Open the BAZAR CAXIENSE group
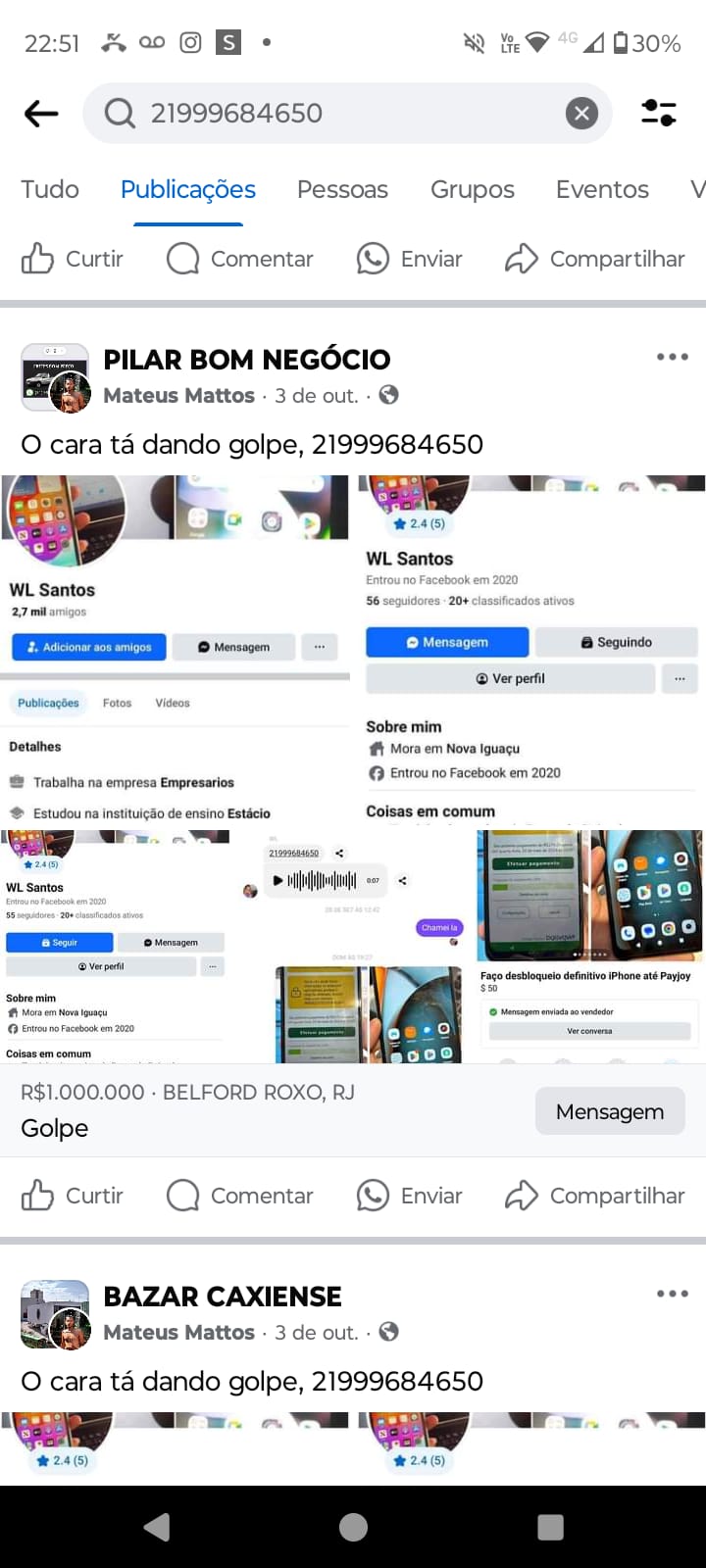The image size is (706, 1568). (x=223, y=1297)
